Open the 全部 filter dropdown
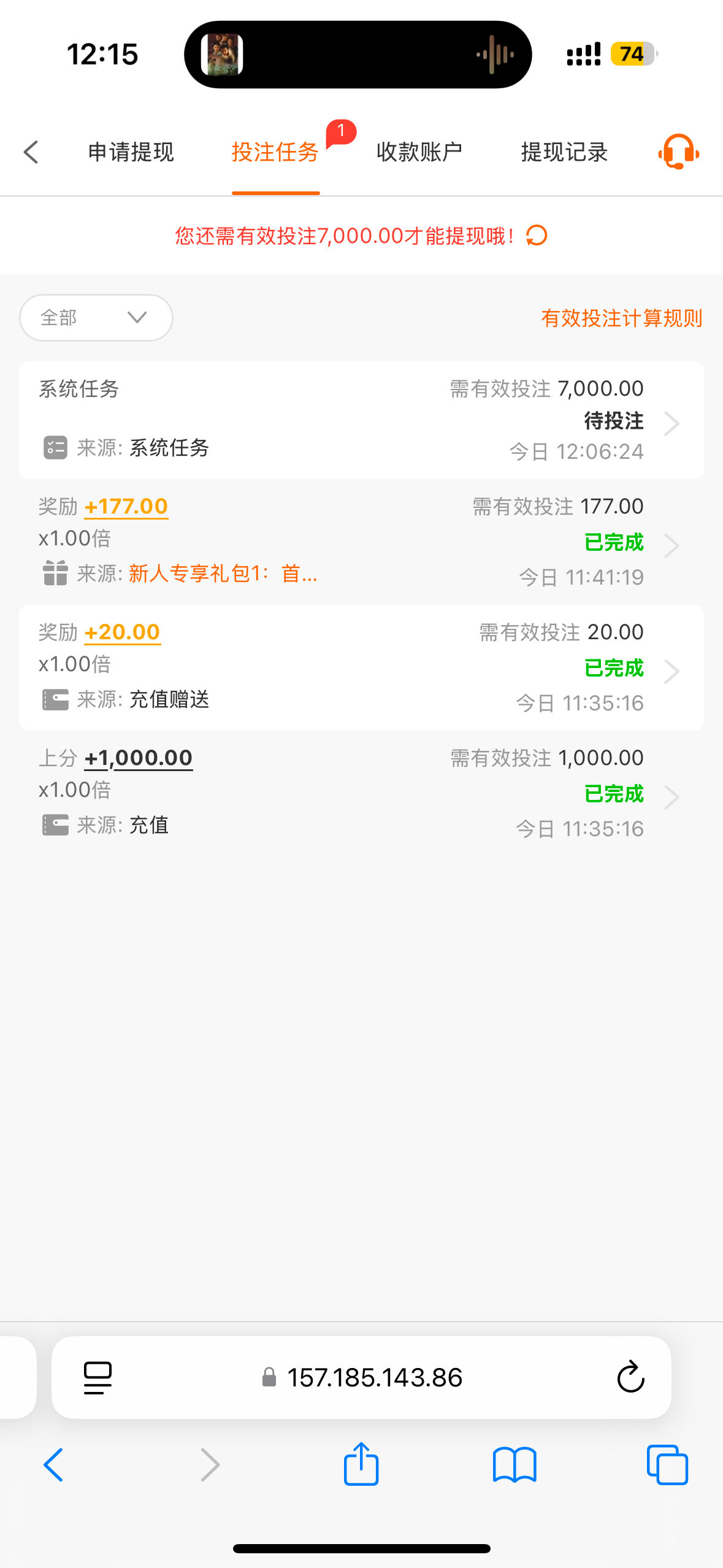This screenshot has width=723, height=1568. [95, 318]
